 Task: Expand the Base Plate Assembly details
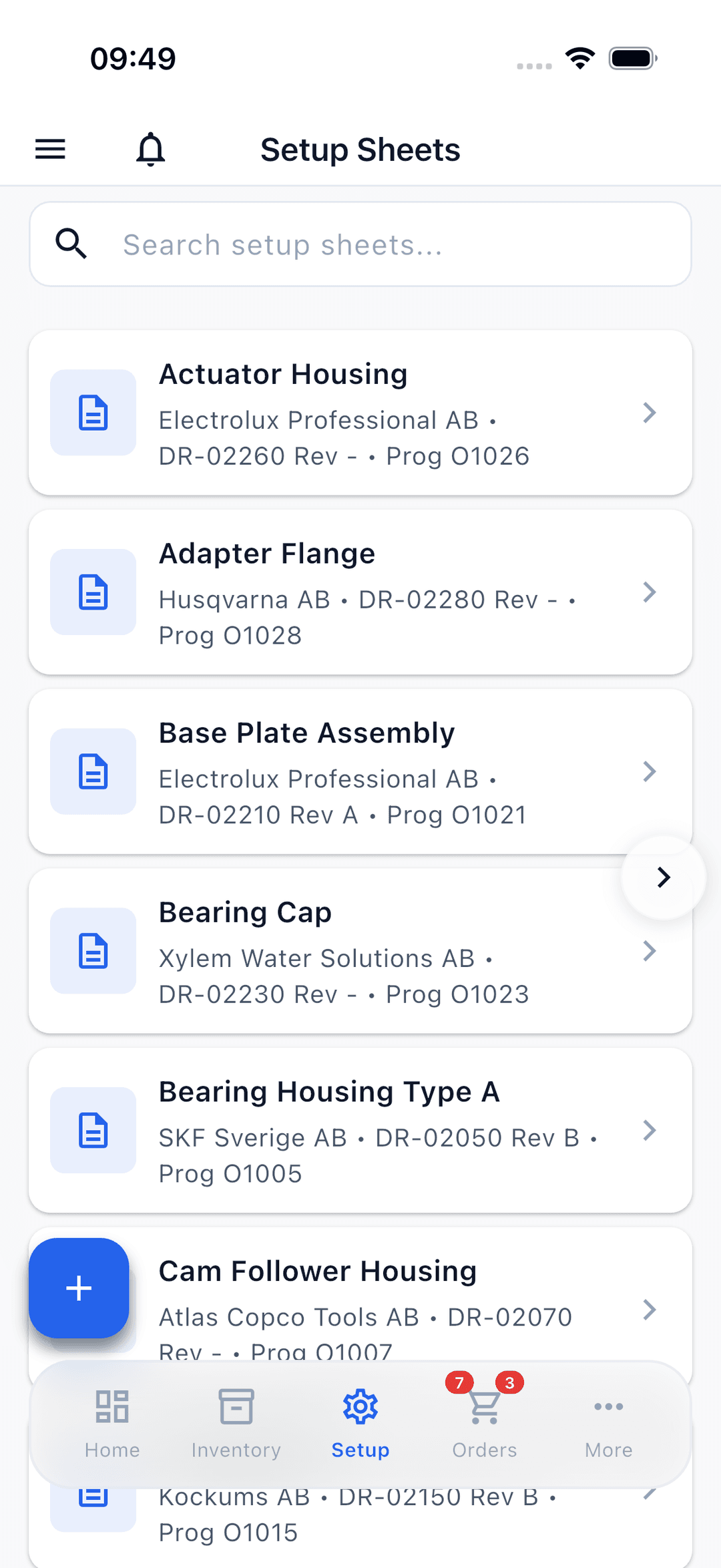650,771
